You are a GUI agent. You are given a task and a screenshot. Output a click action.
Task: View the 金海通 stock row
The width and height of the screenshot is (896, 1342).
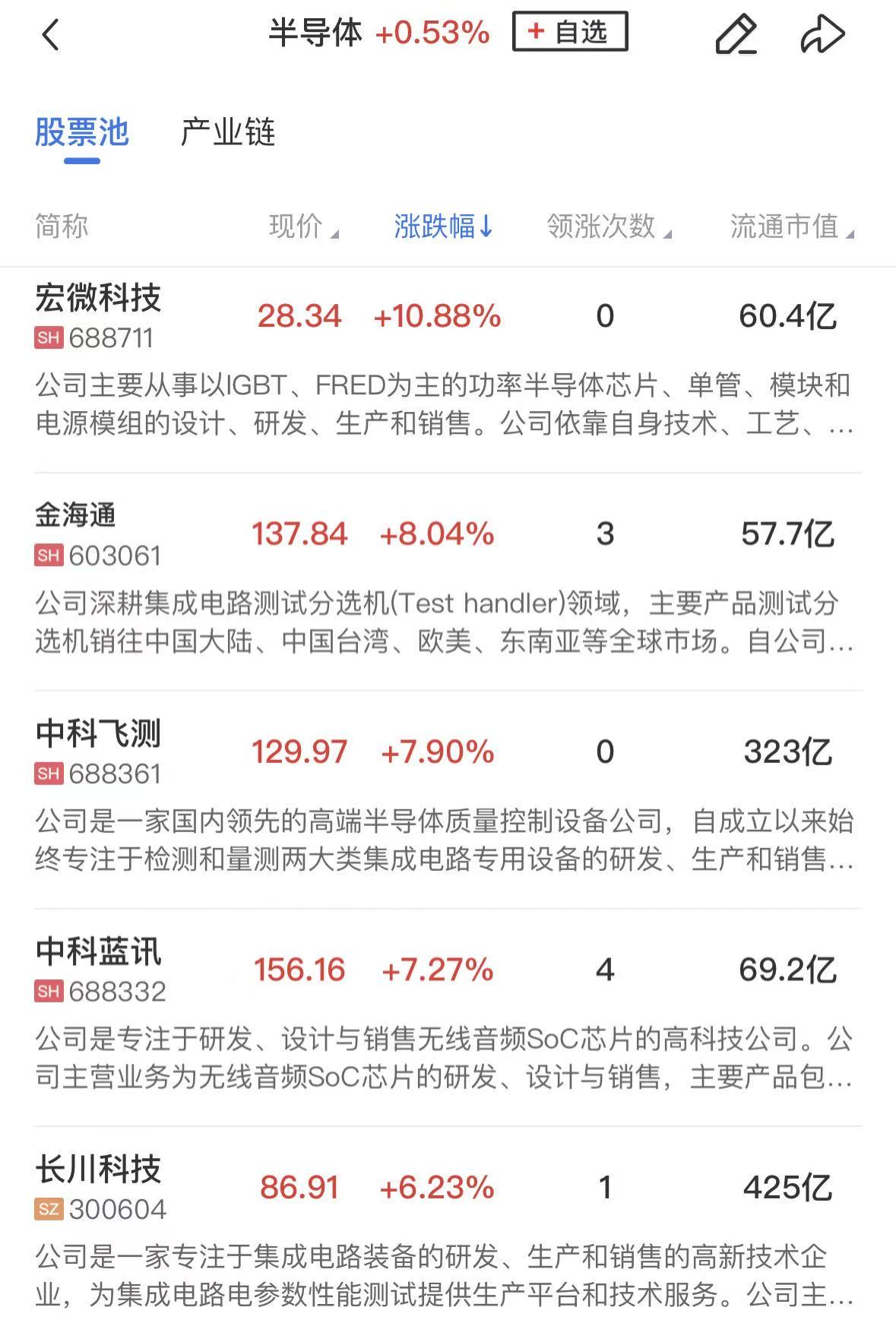pyautogui.click(x=76, y=516)
